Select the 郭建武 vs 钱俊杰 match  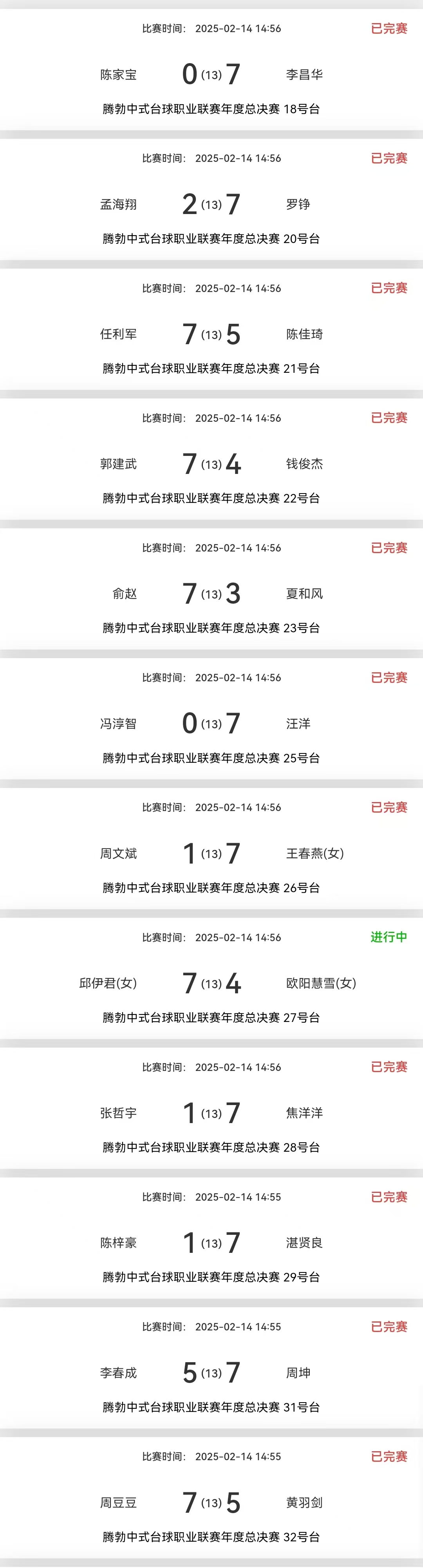(x=211, y=464)
